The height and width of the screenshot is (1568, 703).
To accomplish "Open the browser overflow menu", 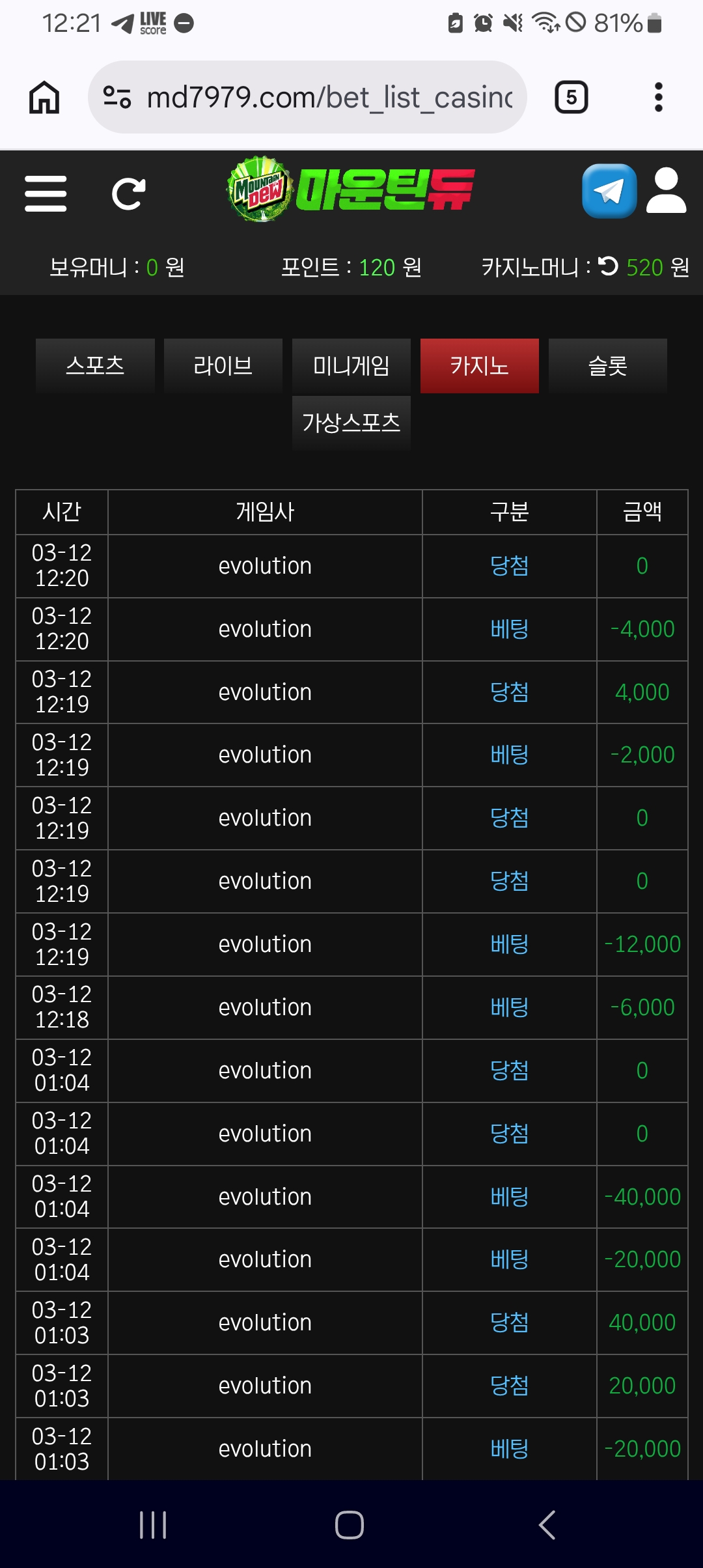I will [659, 97].
